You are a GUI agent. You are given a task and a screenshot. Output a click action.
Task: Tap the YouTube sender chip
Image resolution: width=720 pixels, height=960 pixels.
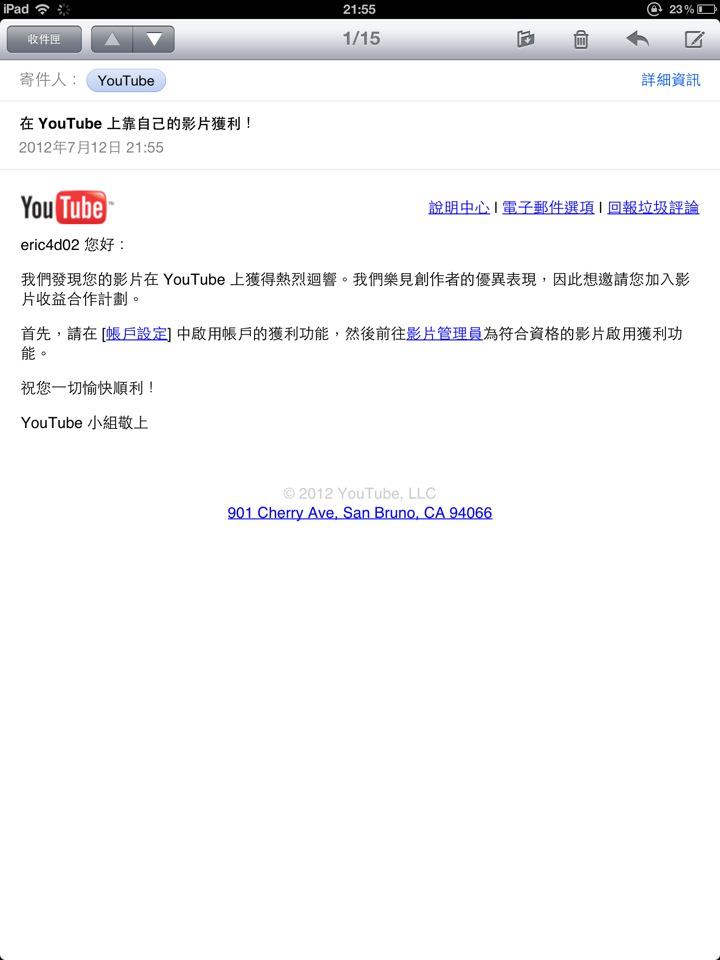tap(126, 80)
